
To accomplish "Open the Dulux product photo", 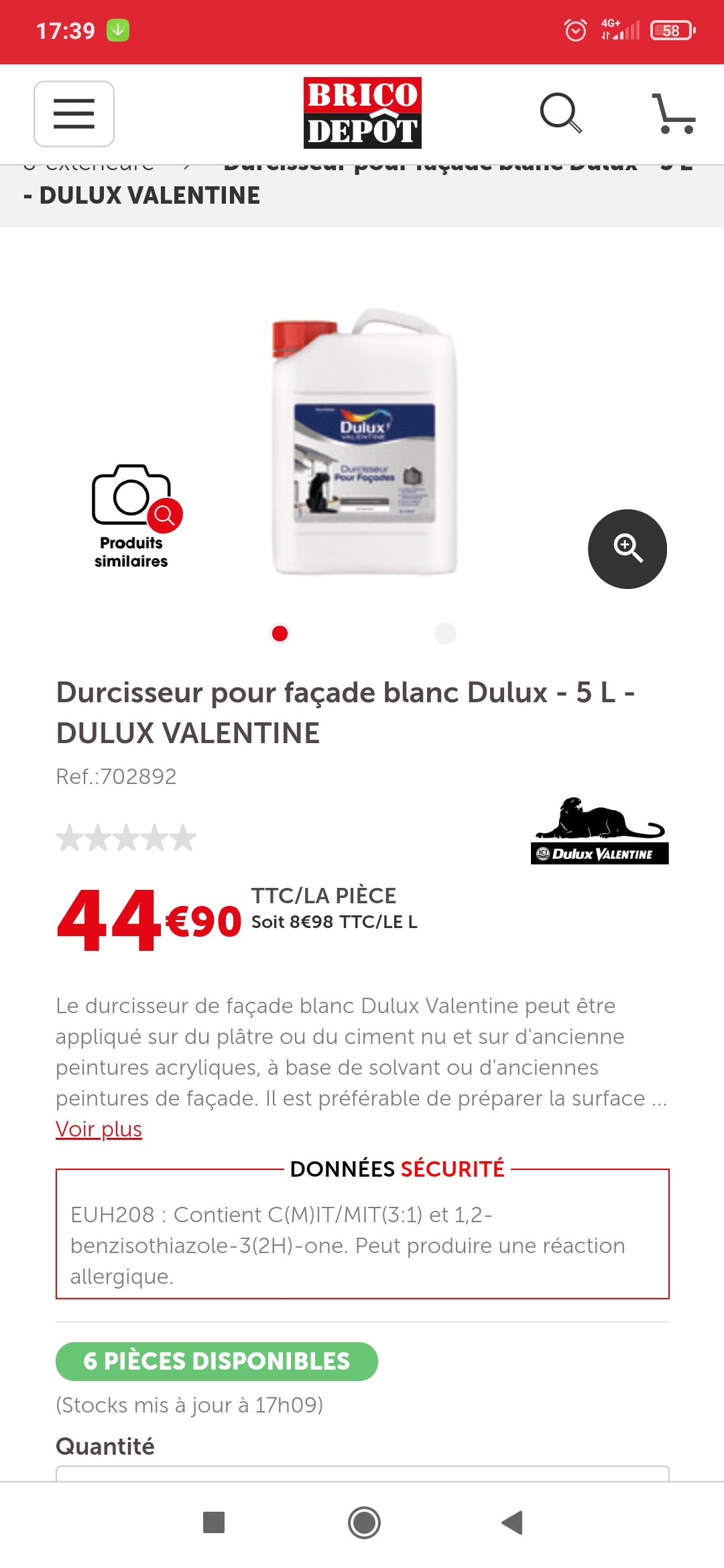I will [x=364, y=442].
